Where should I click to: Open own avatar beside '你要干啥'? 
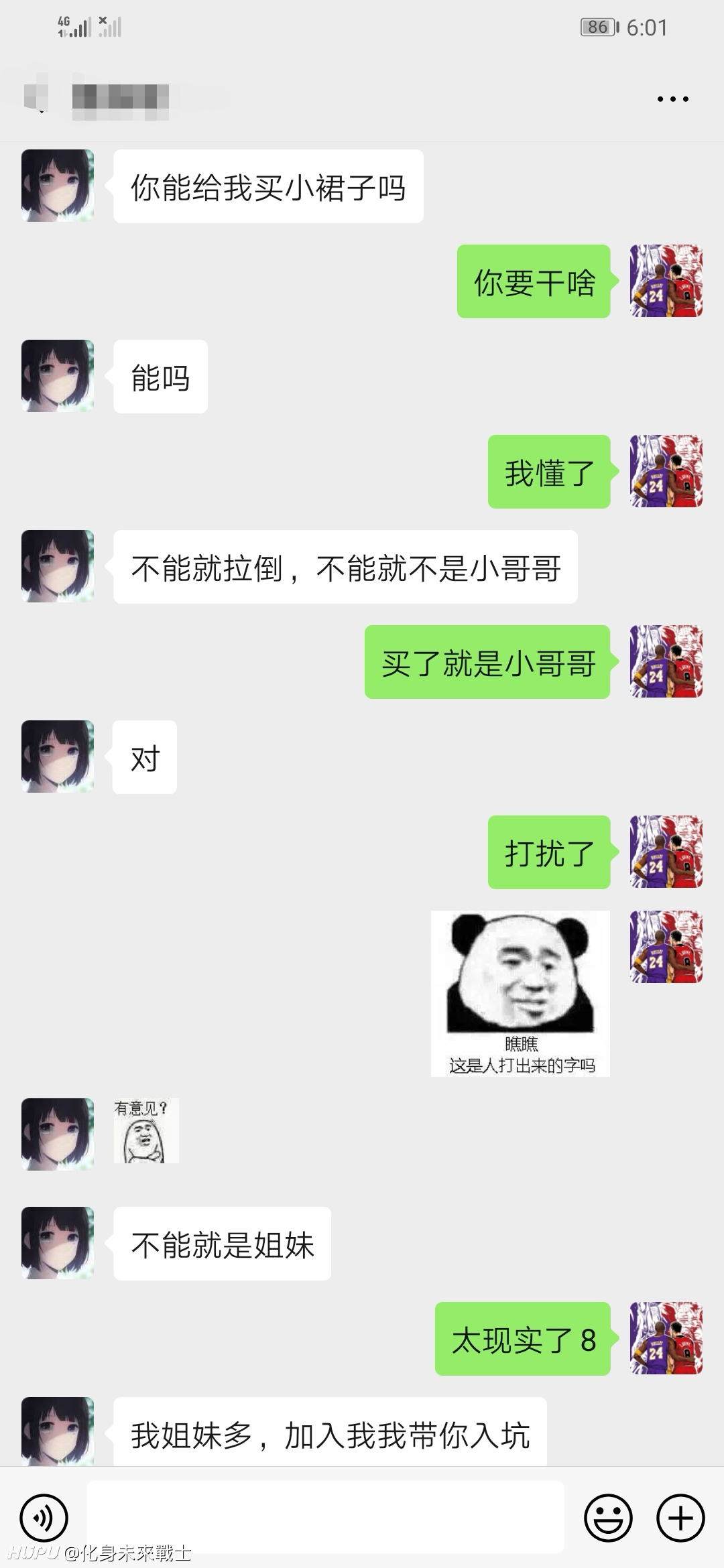click(x=666, y=281)
